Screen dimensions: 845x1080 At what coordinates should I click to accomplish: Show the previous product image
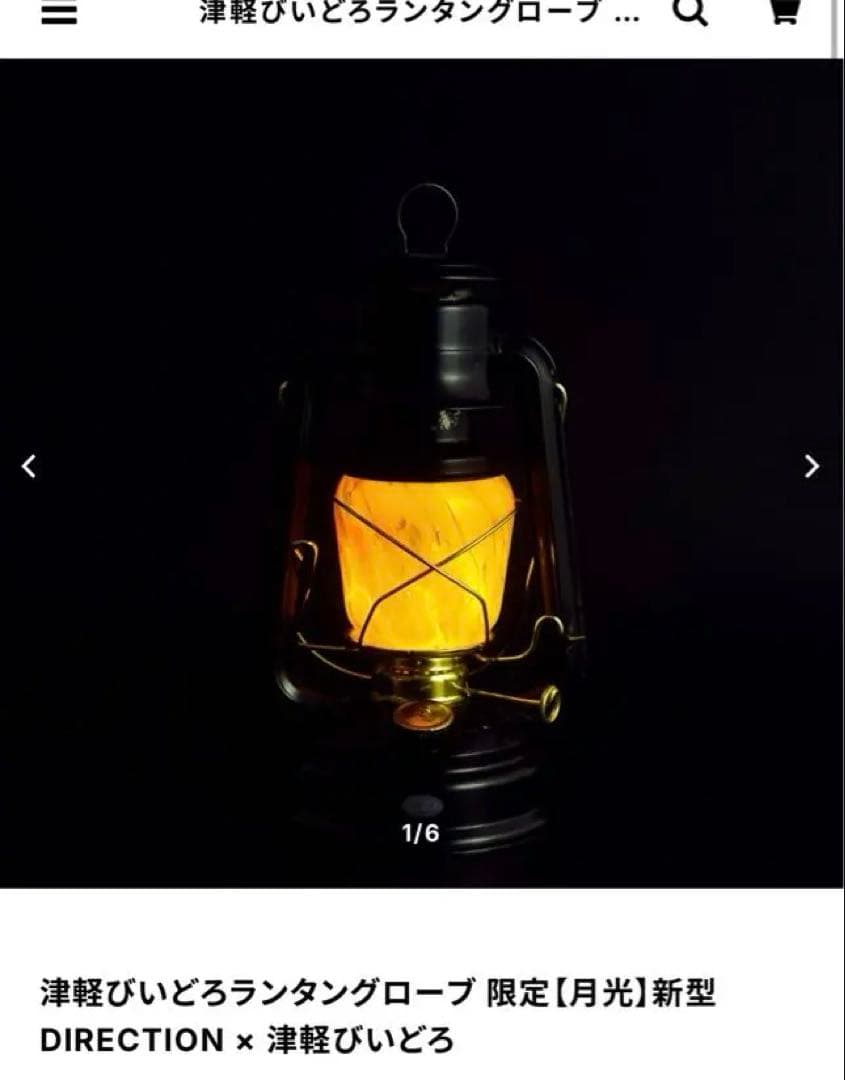coord(29,466)
